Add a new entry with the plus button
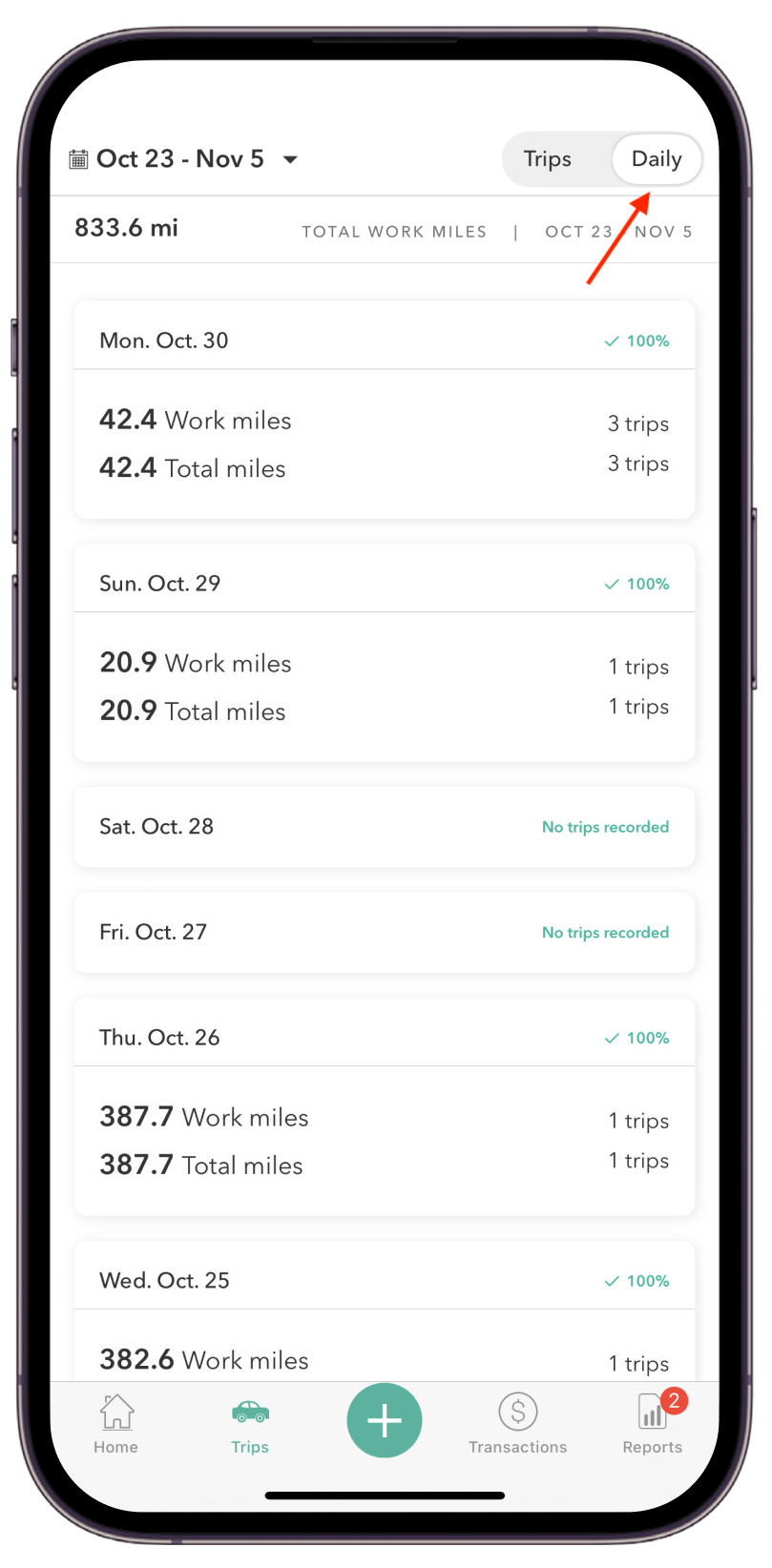772x1568 pixels. 385,1420
